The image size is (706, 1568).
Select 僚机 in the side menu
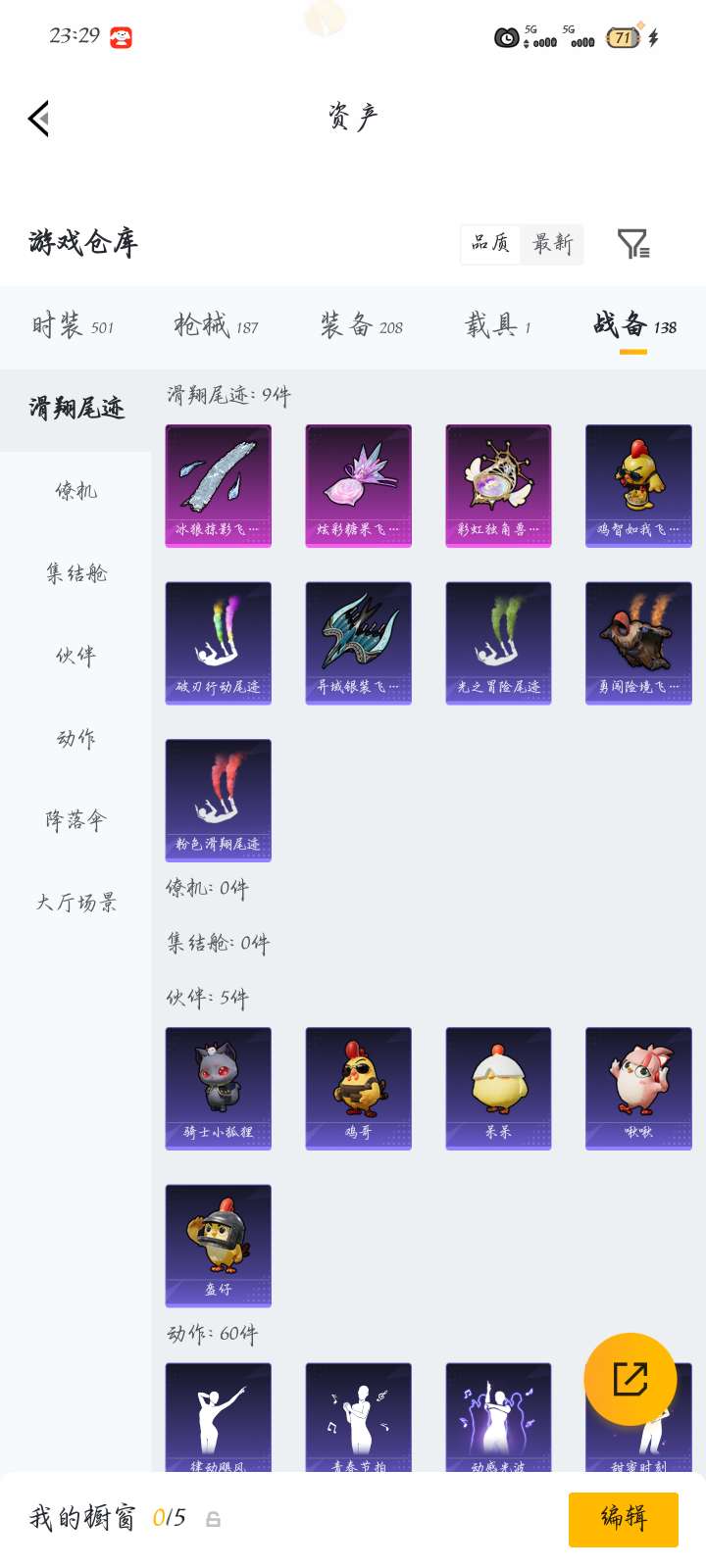click(x=76, y=491)
